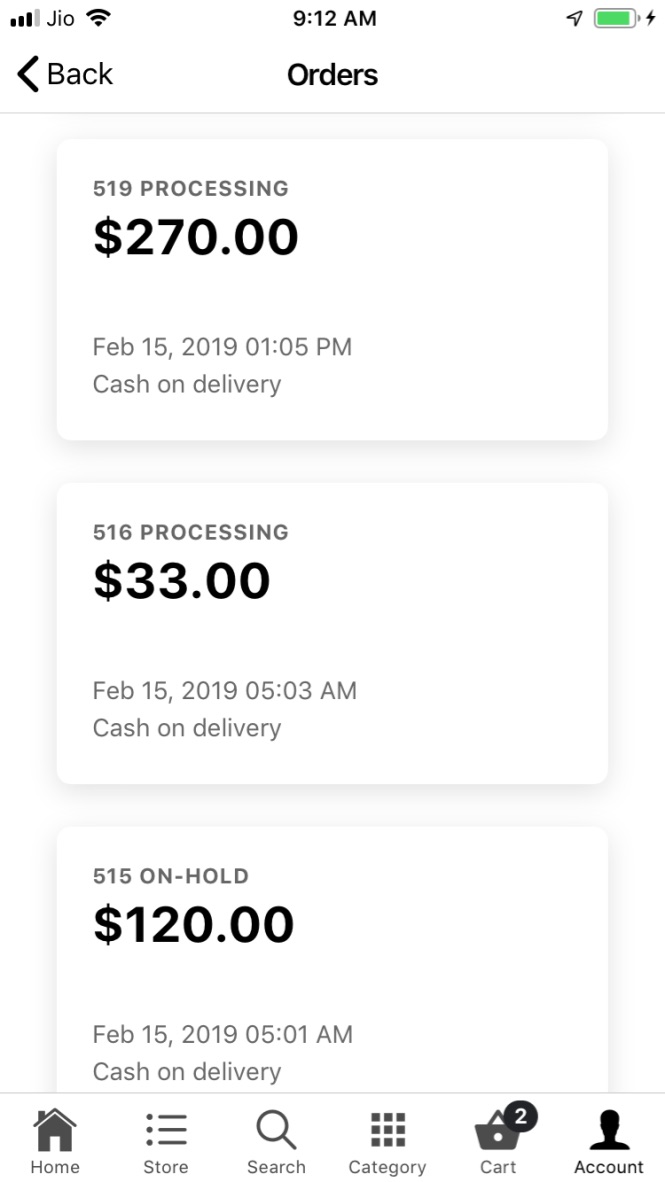665x1182 pixels.
Task: Switch to the Store tab
Action: (166, 1141)
